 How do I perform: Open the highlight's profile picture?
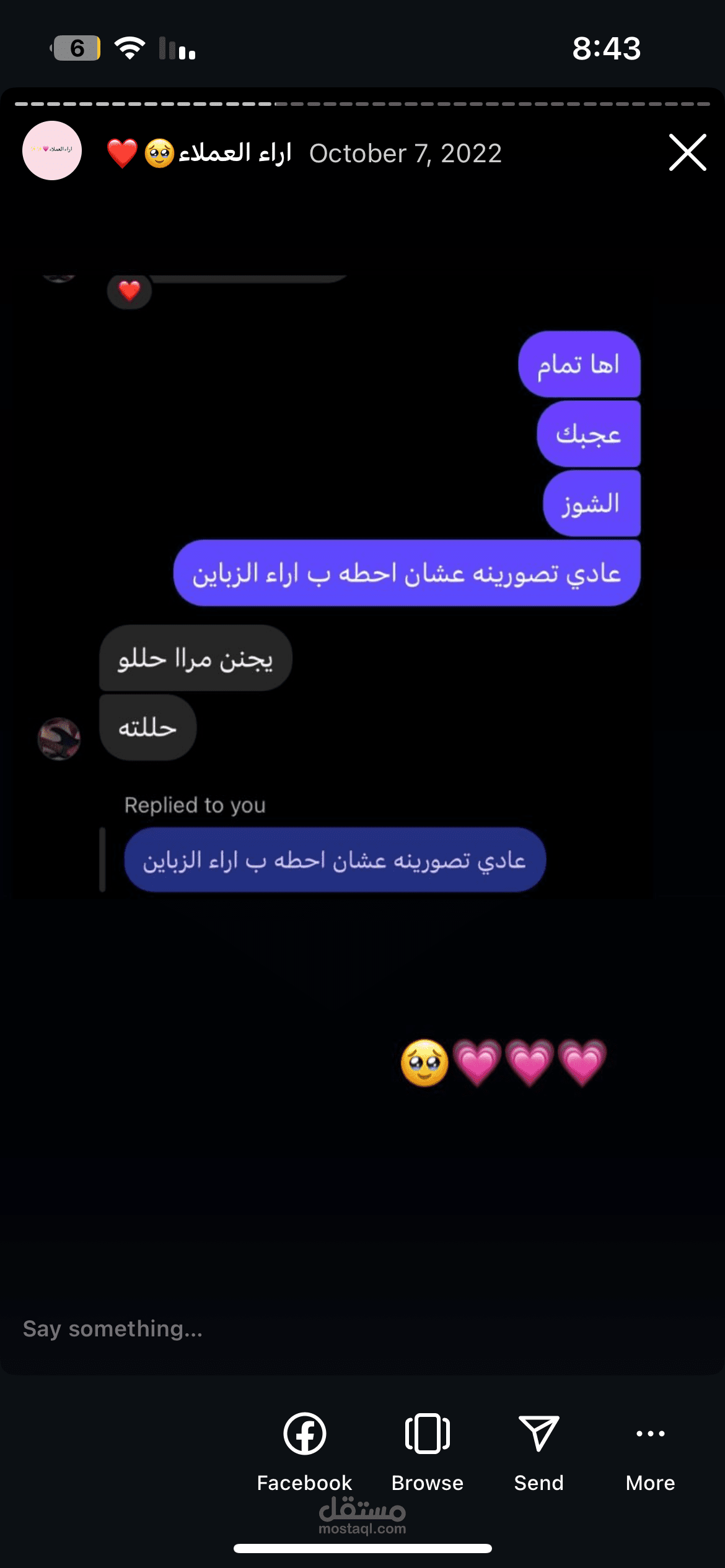pyautogui.click(x=52, y=150)
